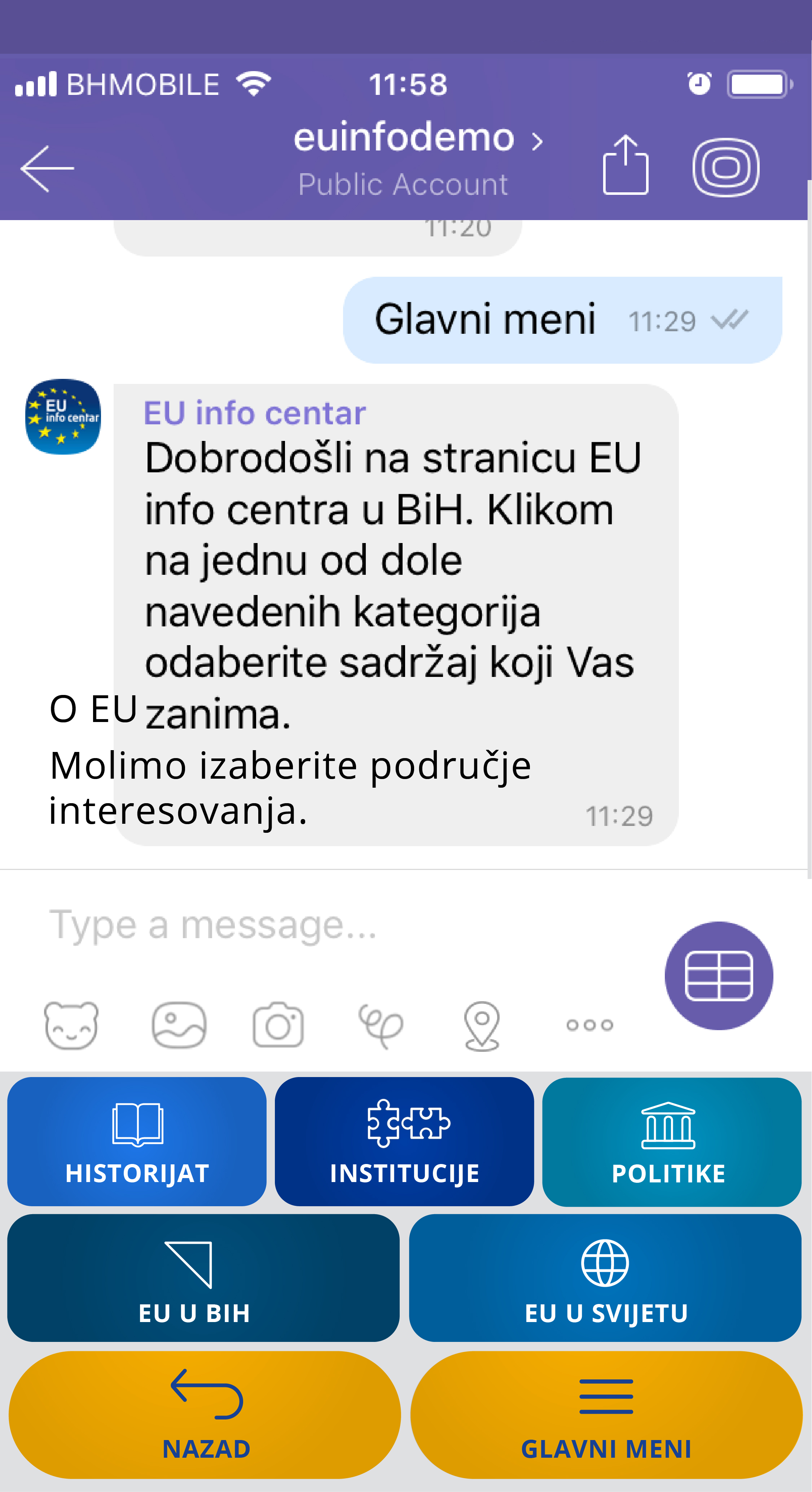Return to GLAVNI MENI
Image resolution: width=812 pixels, height=1492 pixels.
(x=606, y=1415)
